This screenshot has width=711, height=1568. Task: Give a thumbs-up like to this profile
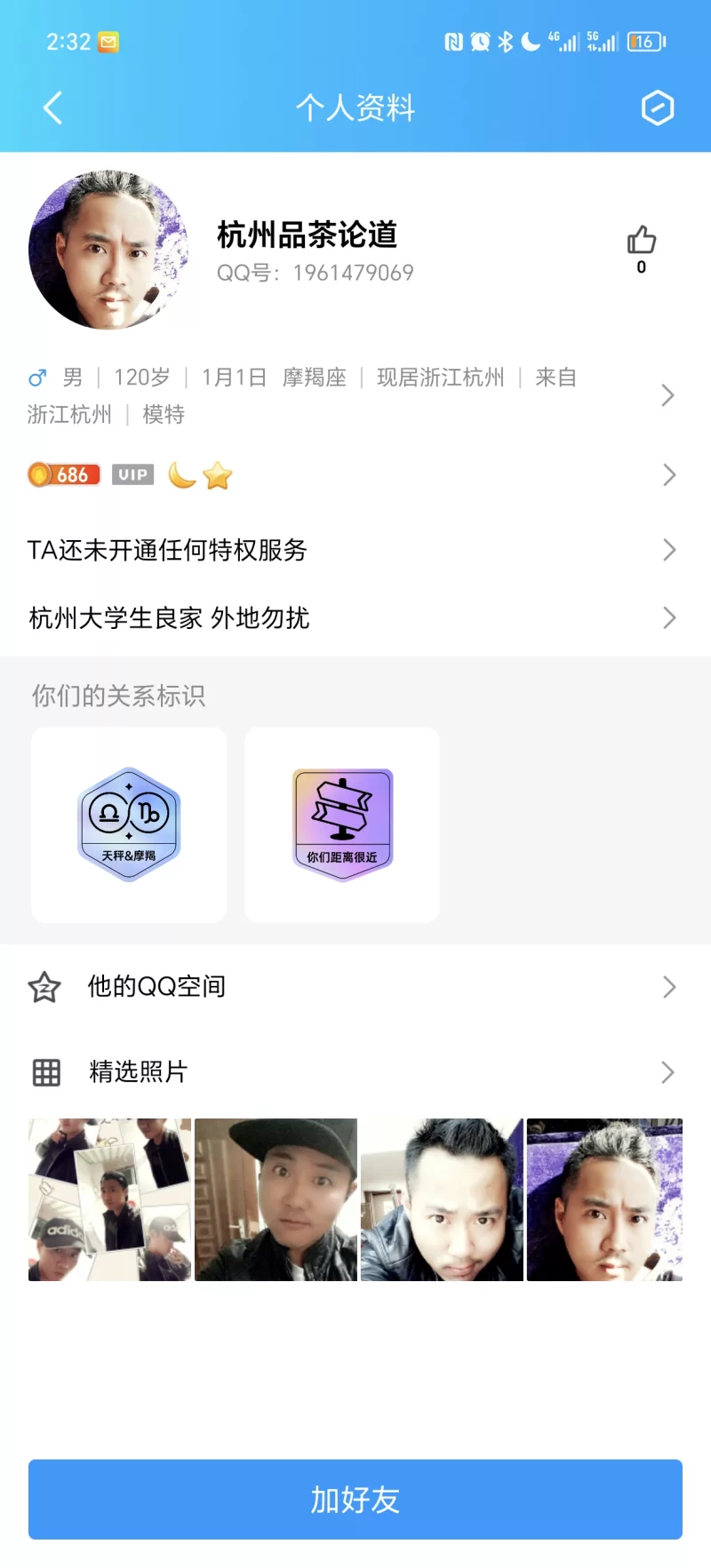(641, 241)
